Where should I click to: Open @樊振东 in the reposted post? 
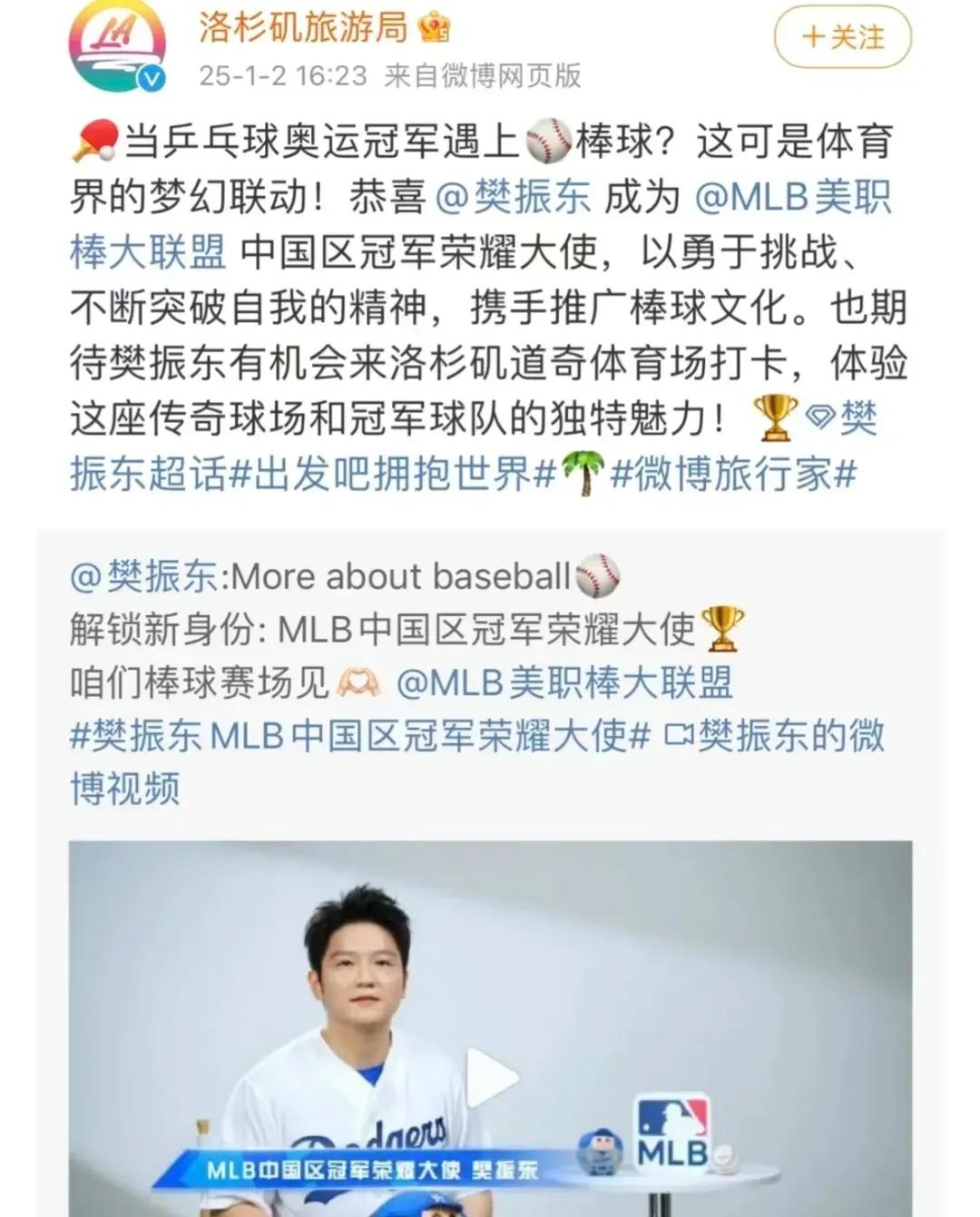pos(143,576)
